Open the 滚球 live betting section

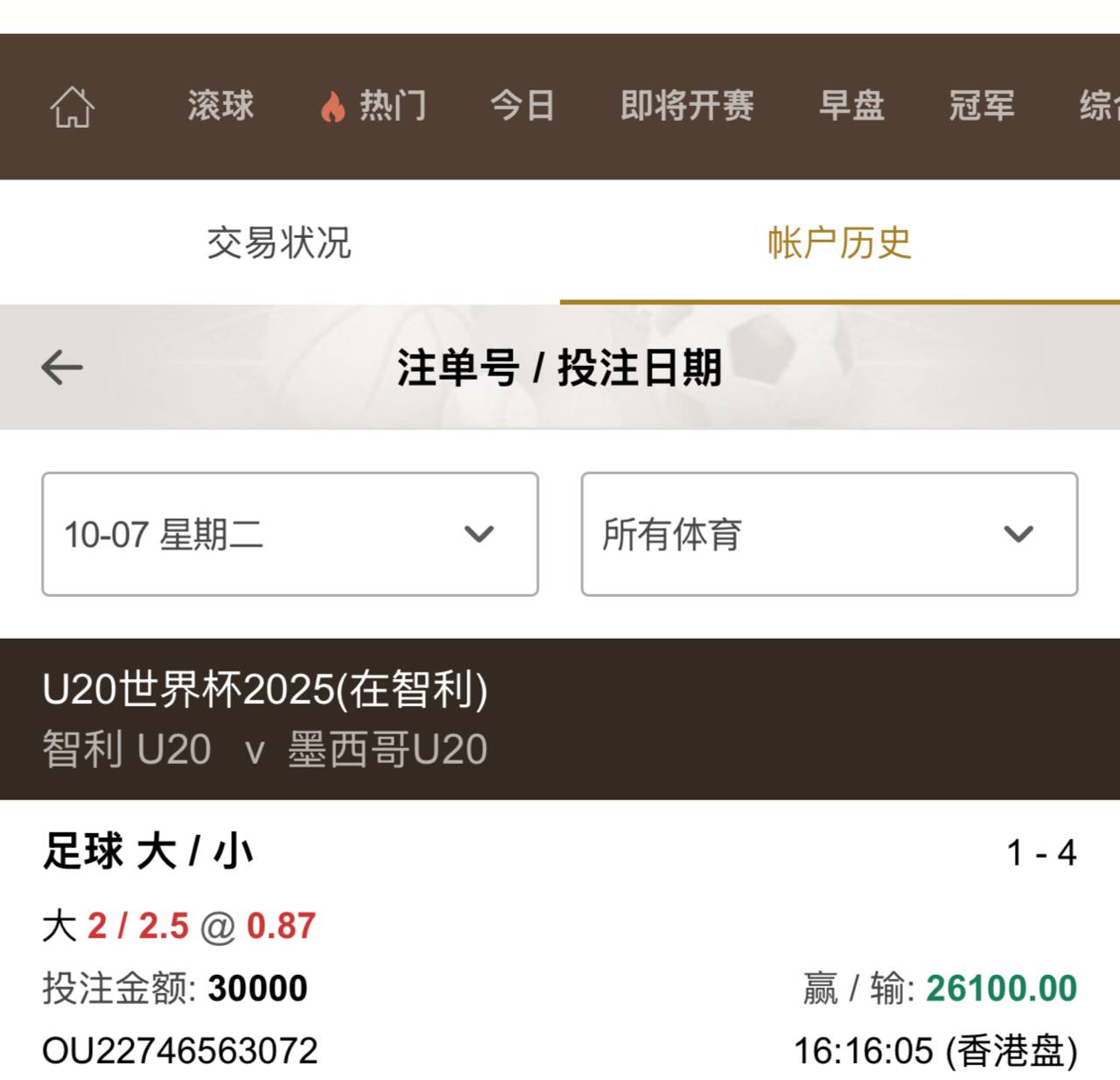pos(220,107)
